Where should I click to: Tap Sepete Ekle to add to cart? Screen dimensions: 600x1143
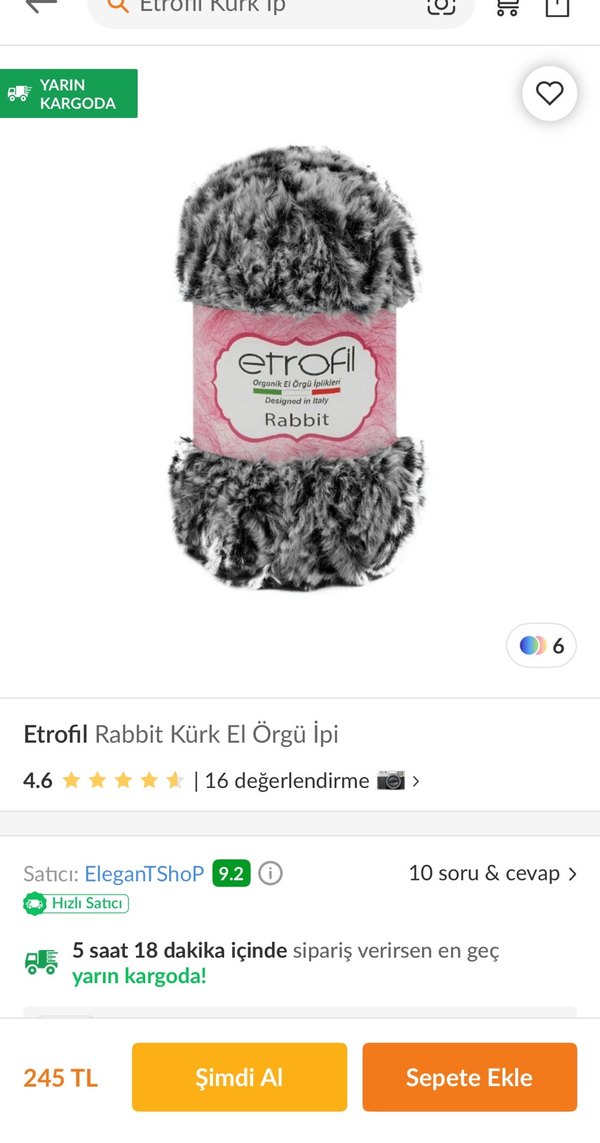pos(469,1077)
